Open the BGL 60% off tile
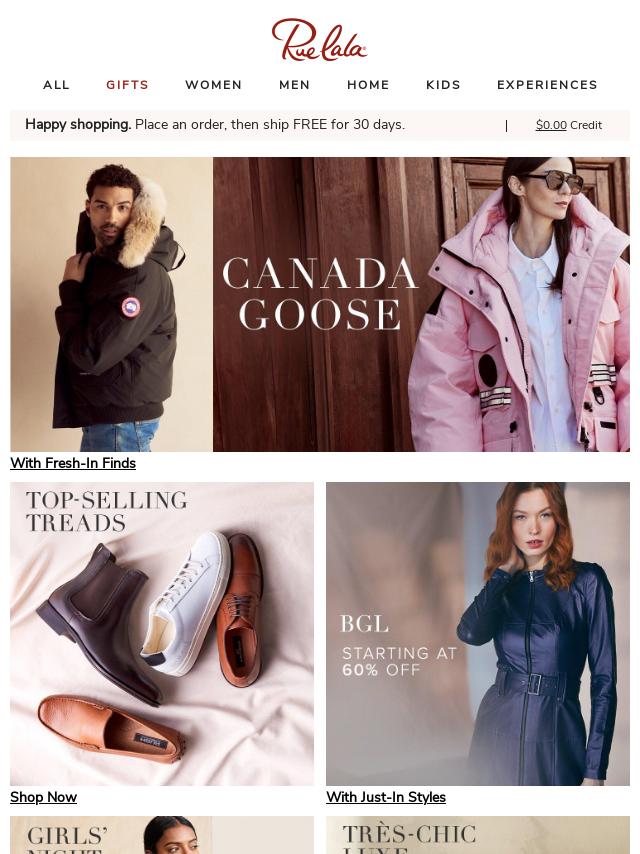Viewport: 640px width, 854px height. 478,633
